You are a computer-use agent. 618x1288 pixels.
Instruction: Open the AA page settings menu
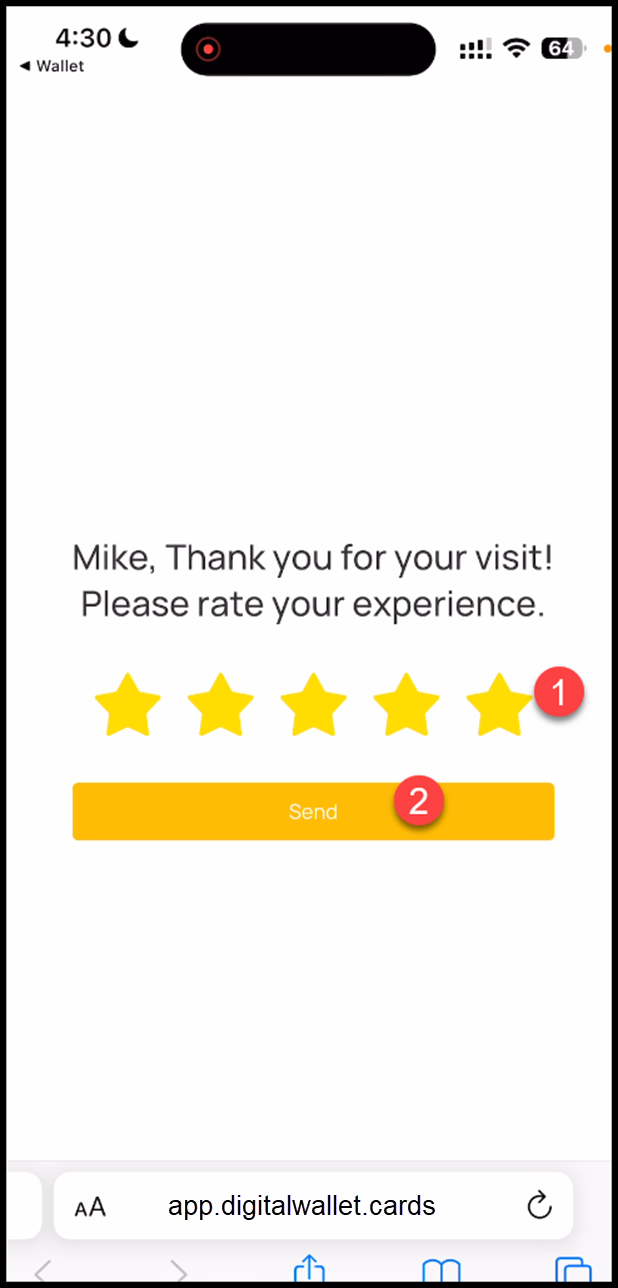[x=90, y=1207]
